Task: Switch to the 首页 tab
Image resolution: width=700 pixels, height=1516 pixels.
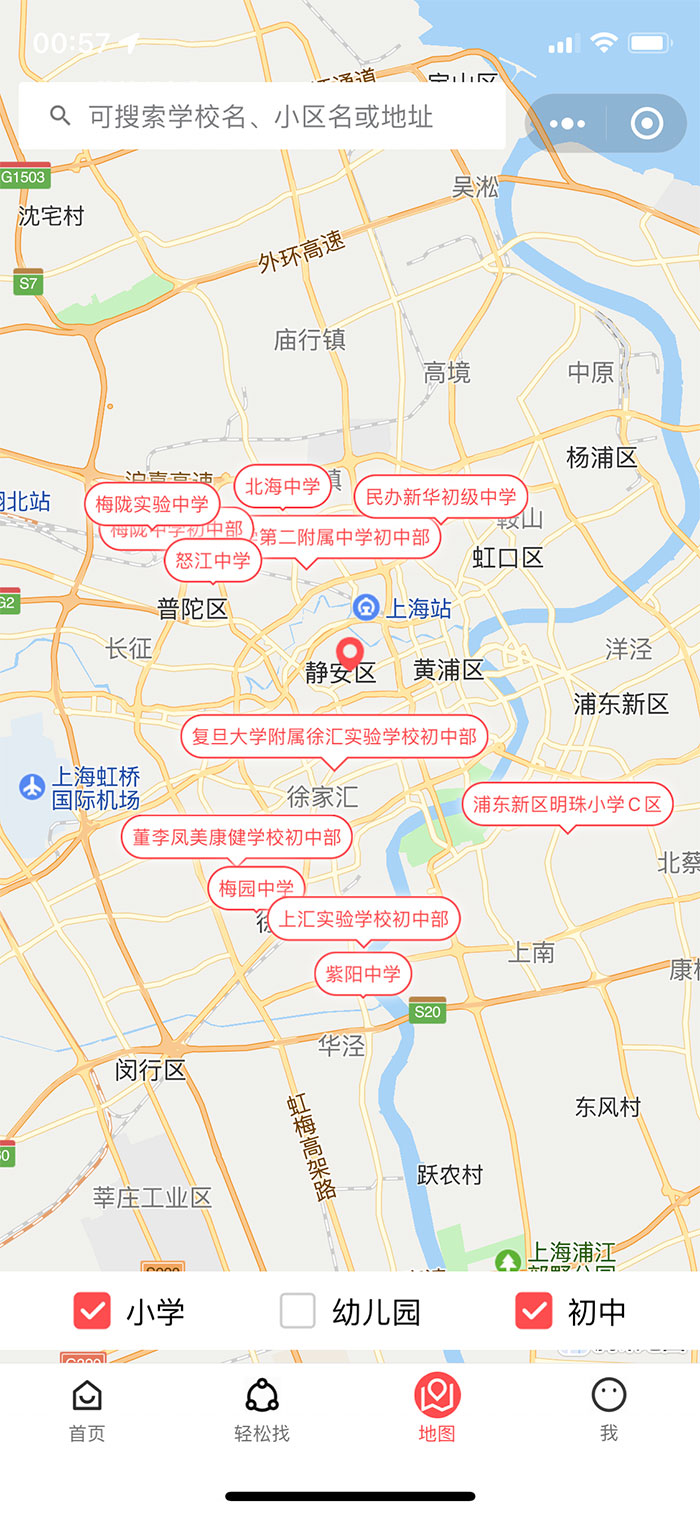Action: tap(87, 1409)
